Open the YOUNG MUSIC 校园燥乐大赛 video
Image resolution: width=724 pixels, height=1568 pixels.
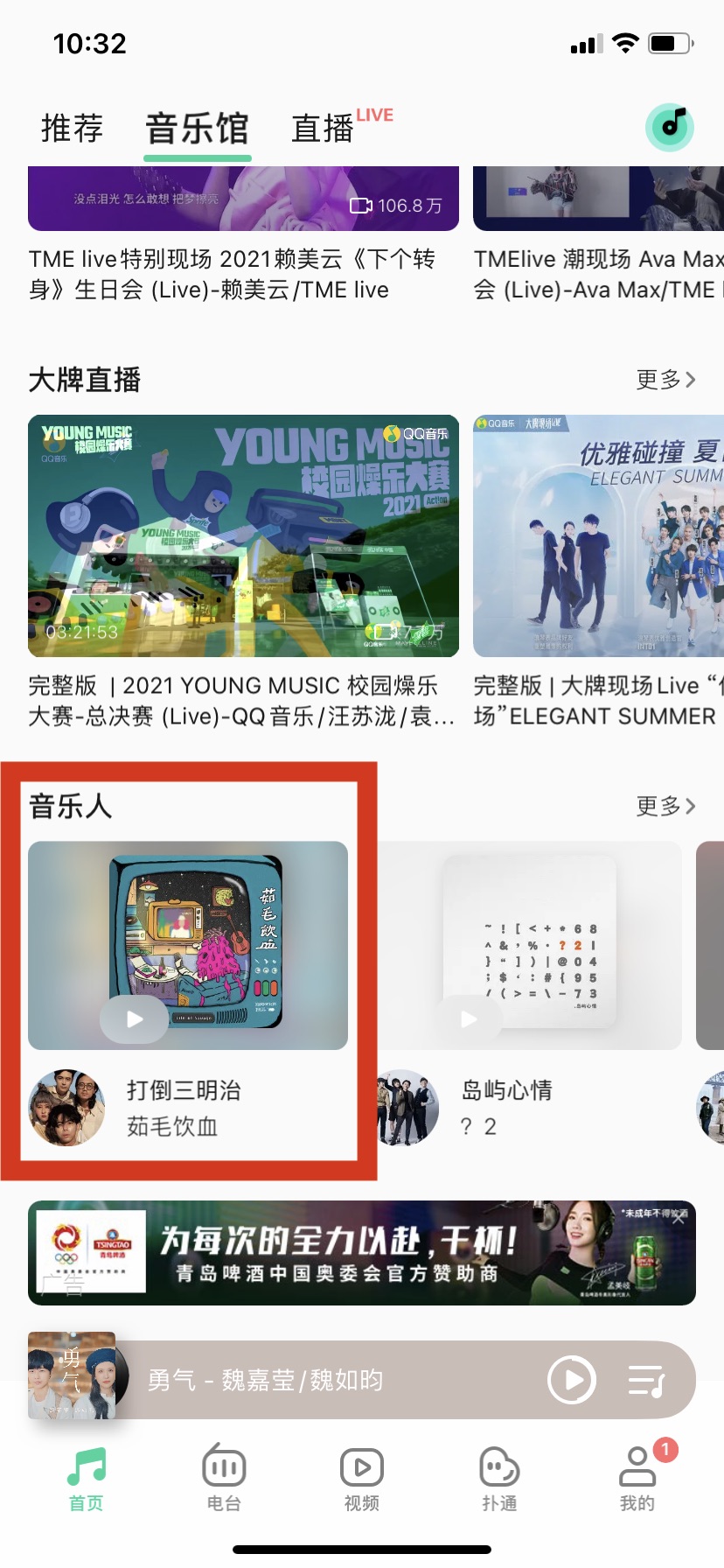click(x=243, y=535)
